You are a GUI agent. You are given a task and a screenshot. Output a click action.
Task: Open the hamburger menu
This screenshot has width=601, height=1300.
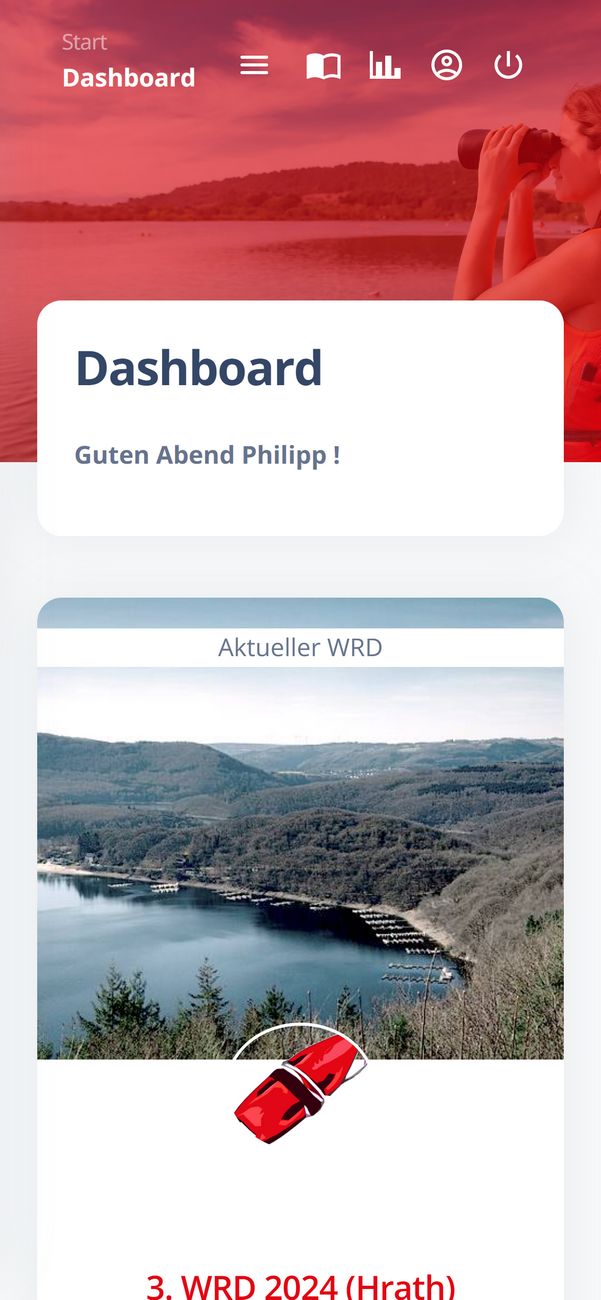(254, 66)
